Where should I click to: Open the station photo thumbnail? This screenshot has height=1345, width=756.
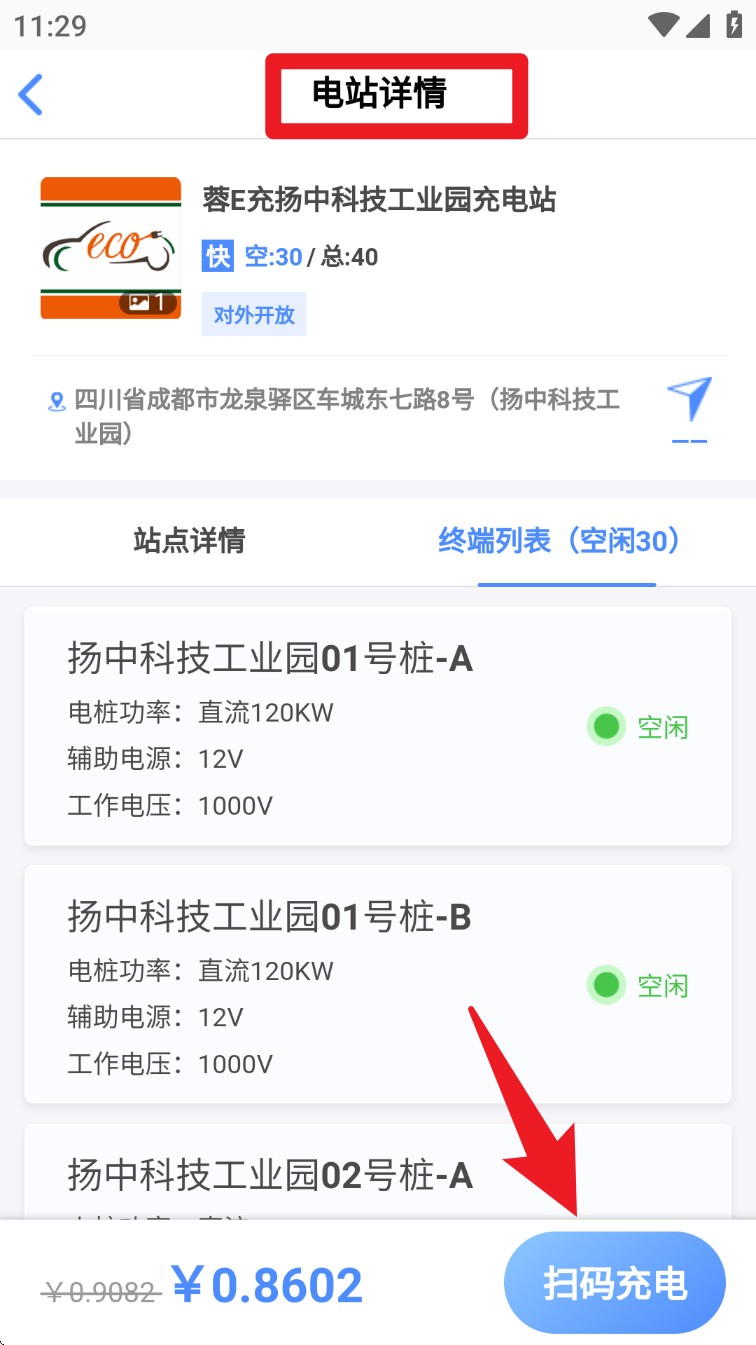(110, 248)
